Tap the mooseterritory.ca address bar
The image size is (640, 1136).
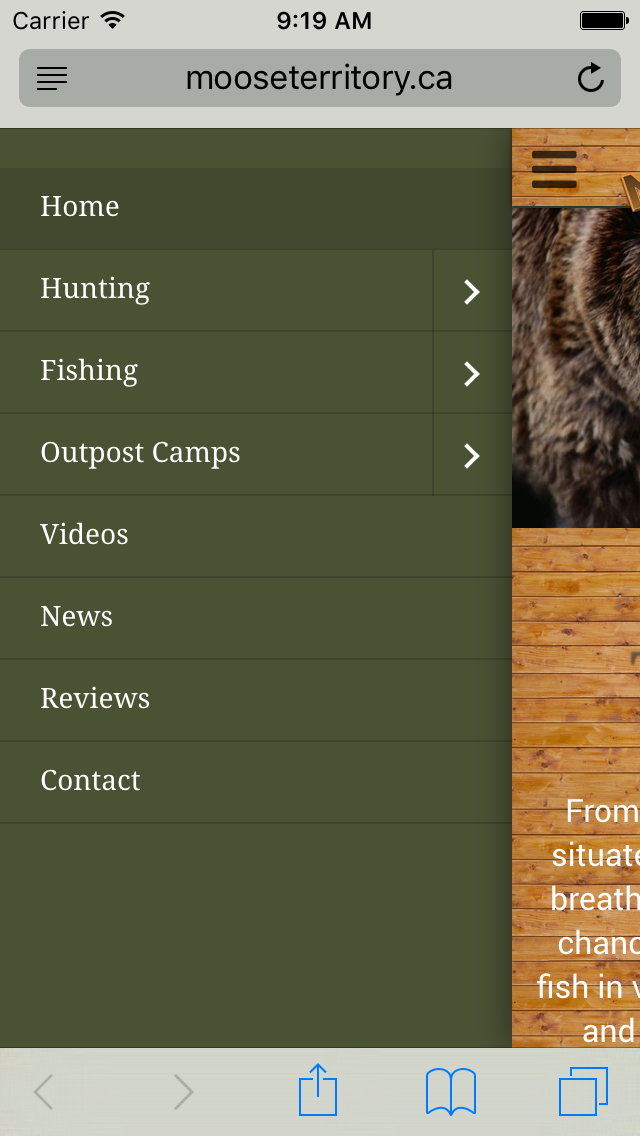tap(319, 78)
